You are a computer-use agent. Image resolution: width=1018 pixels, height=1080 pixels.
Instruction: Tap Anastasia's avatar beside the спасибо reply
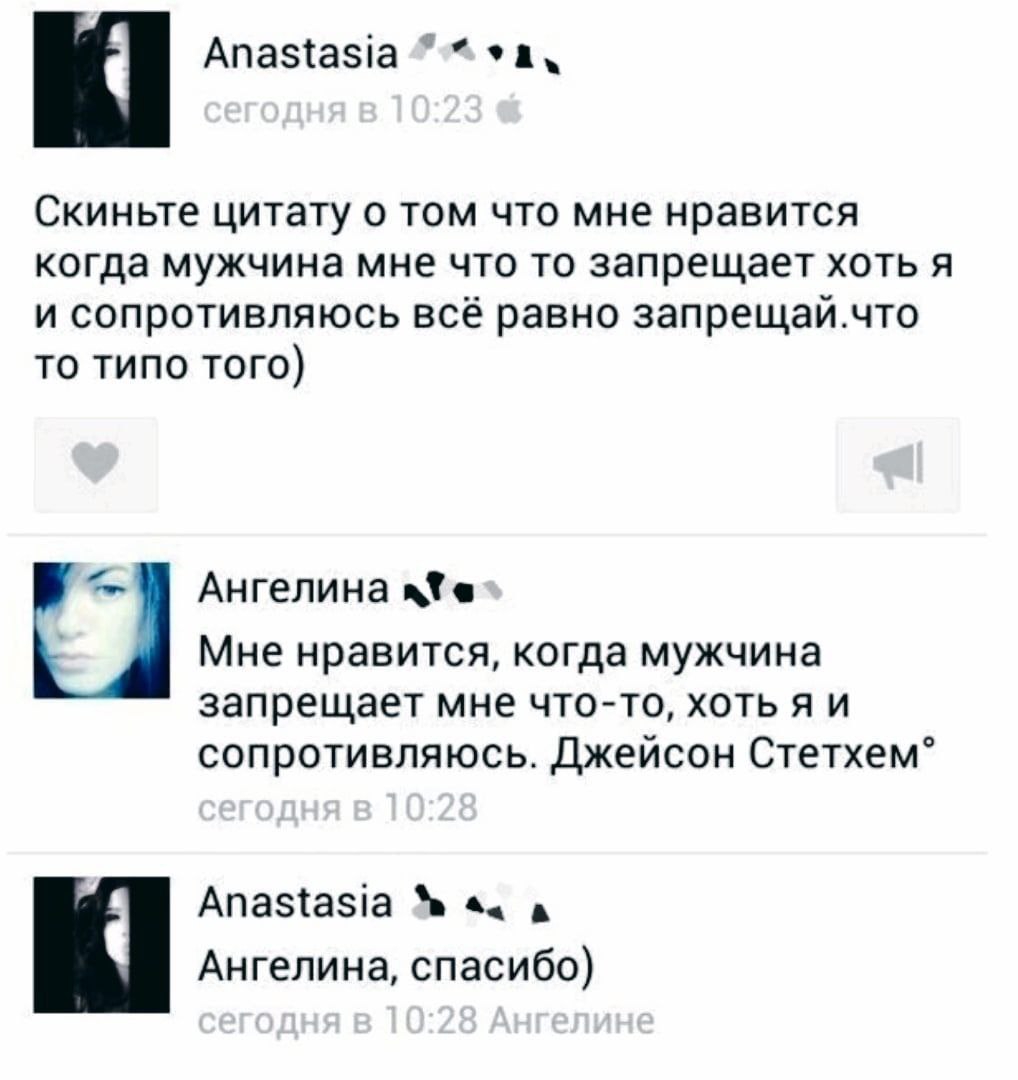[101, 944]
